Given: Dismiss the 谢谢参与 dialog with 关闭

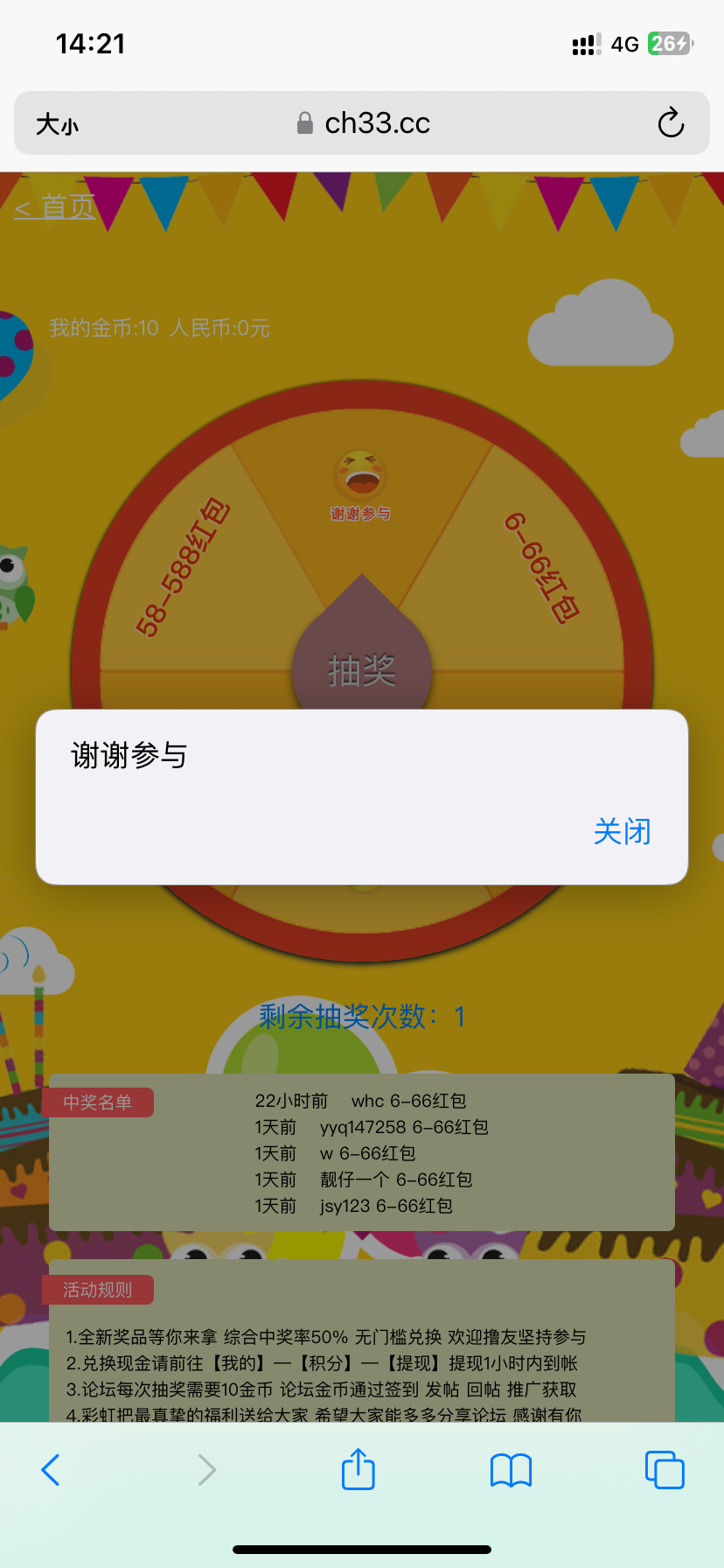Looking at the screenshot, I should coord(622,831).
